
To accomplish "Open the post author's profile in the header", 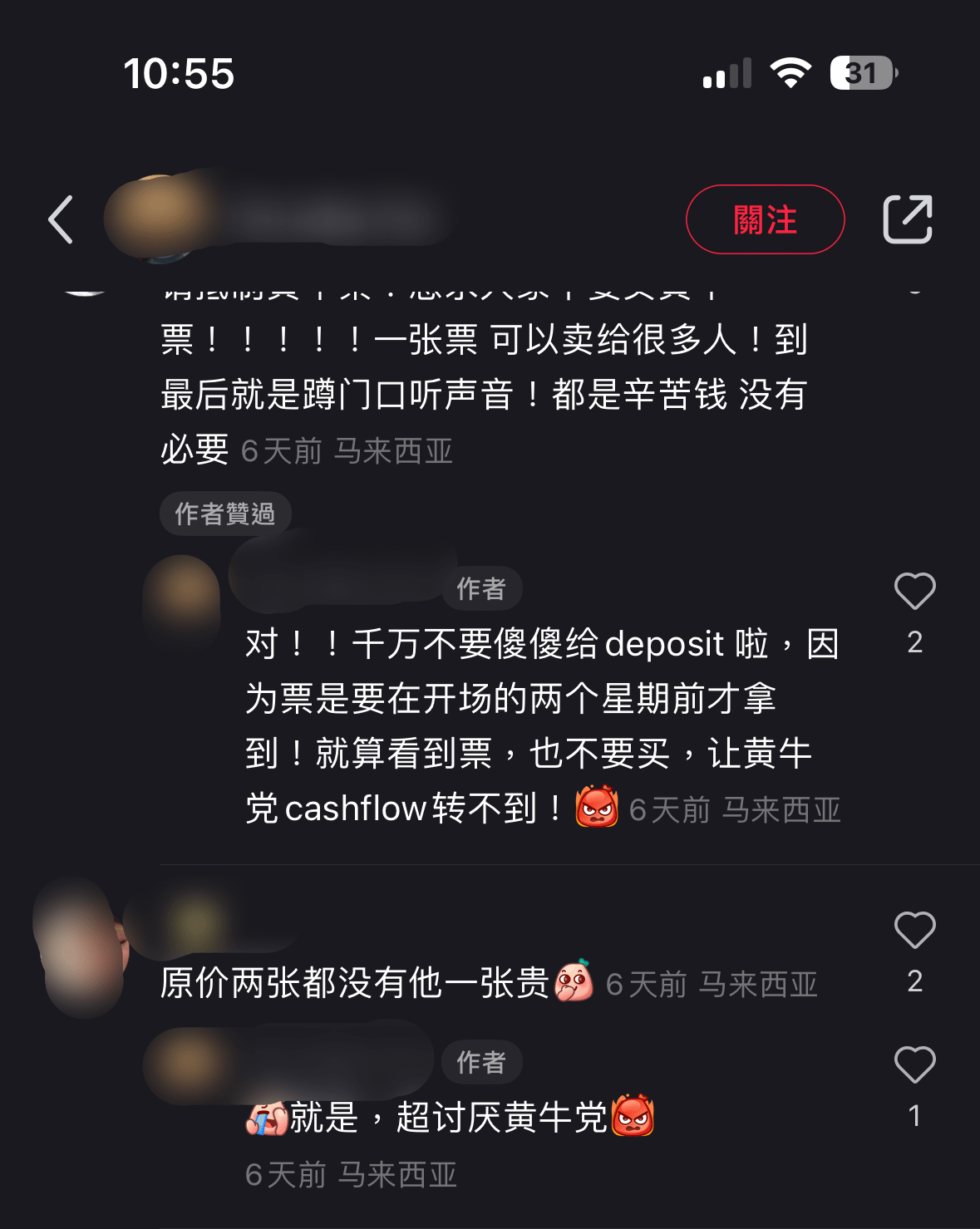I will coord(158,218).
